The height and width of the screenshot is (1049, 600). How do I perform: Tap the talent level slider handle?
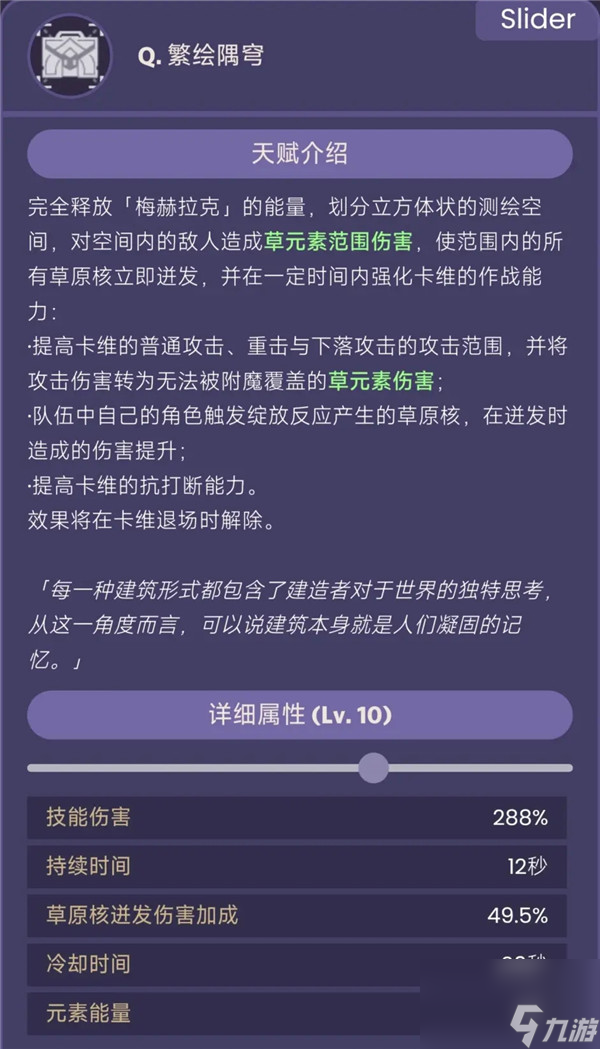point(373,768)
